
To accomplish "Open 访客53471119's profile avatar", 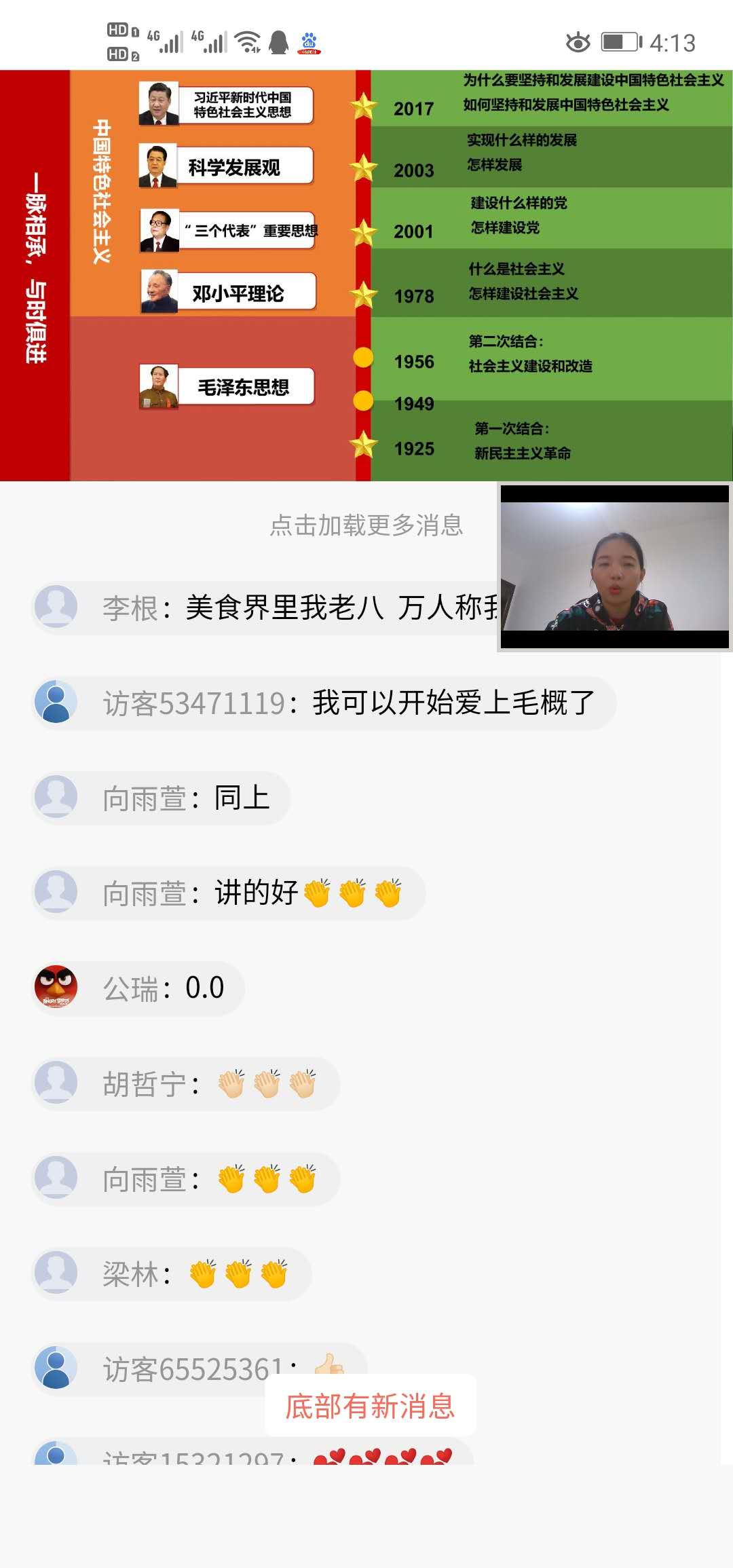I will (x=56, y=702).
